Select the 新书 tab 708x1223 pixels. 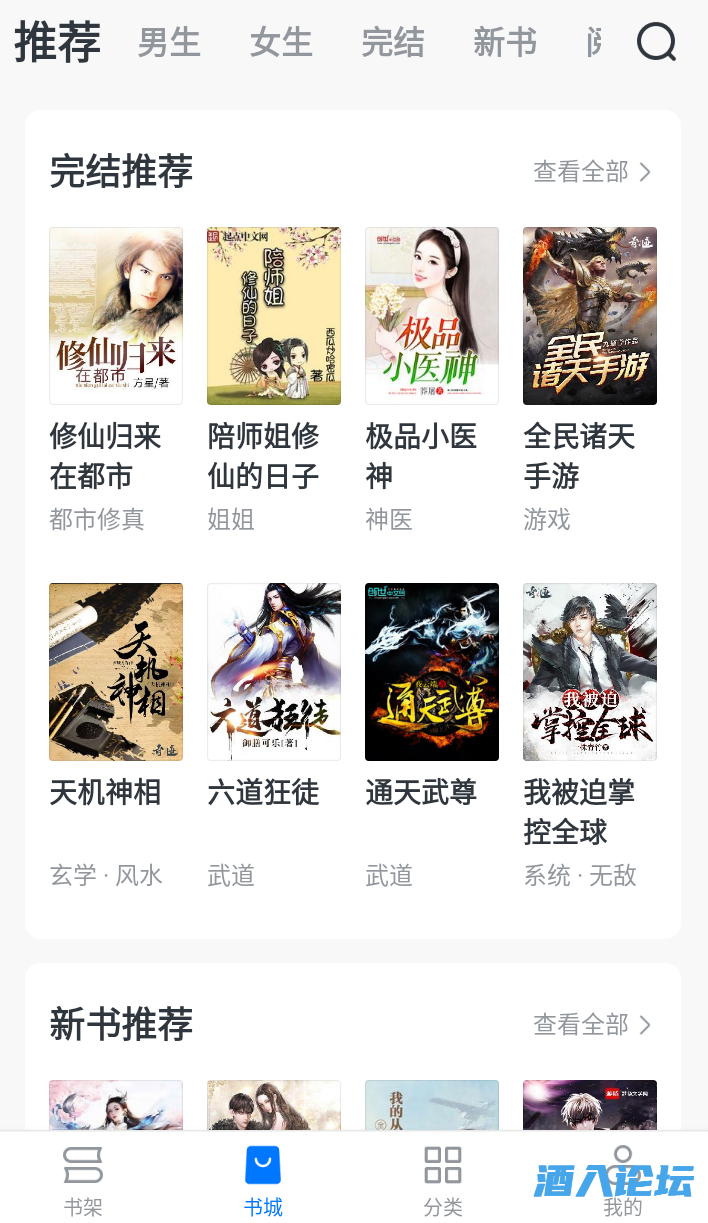coord(505,43)
